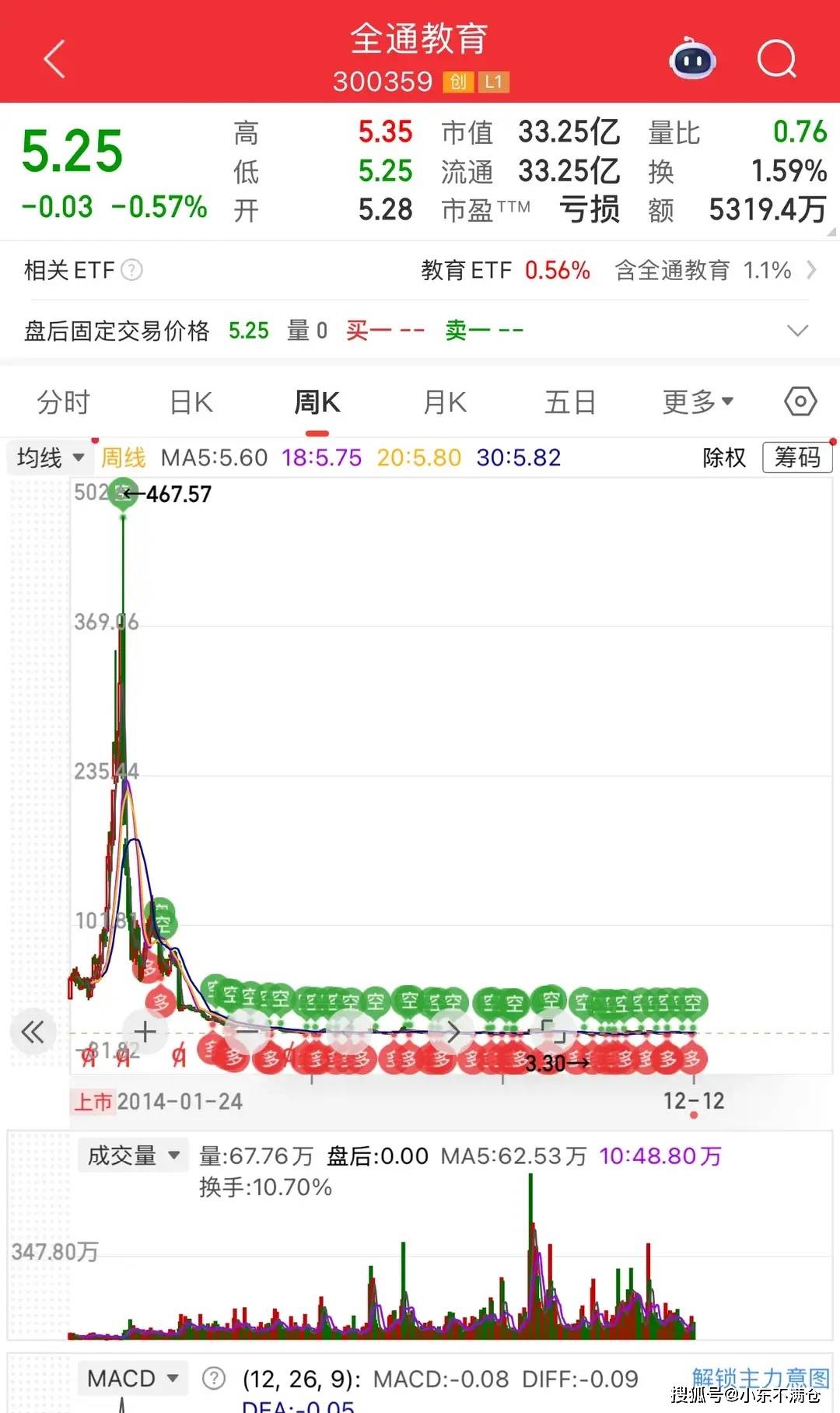Open the 筹码 chip distribution

coord(797,458)
